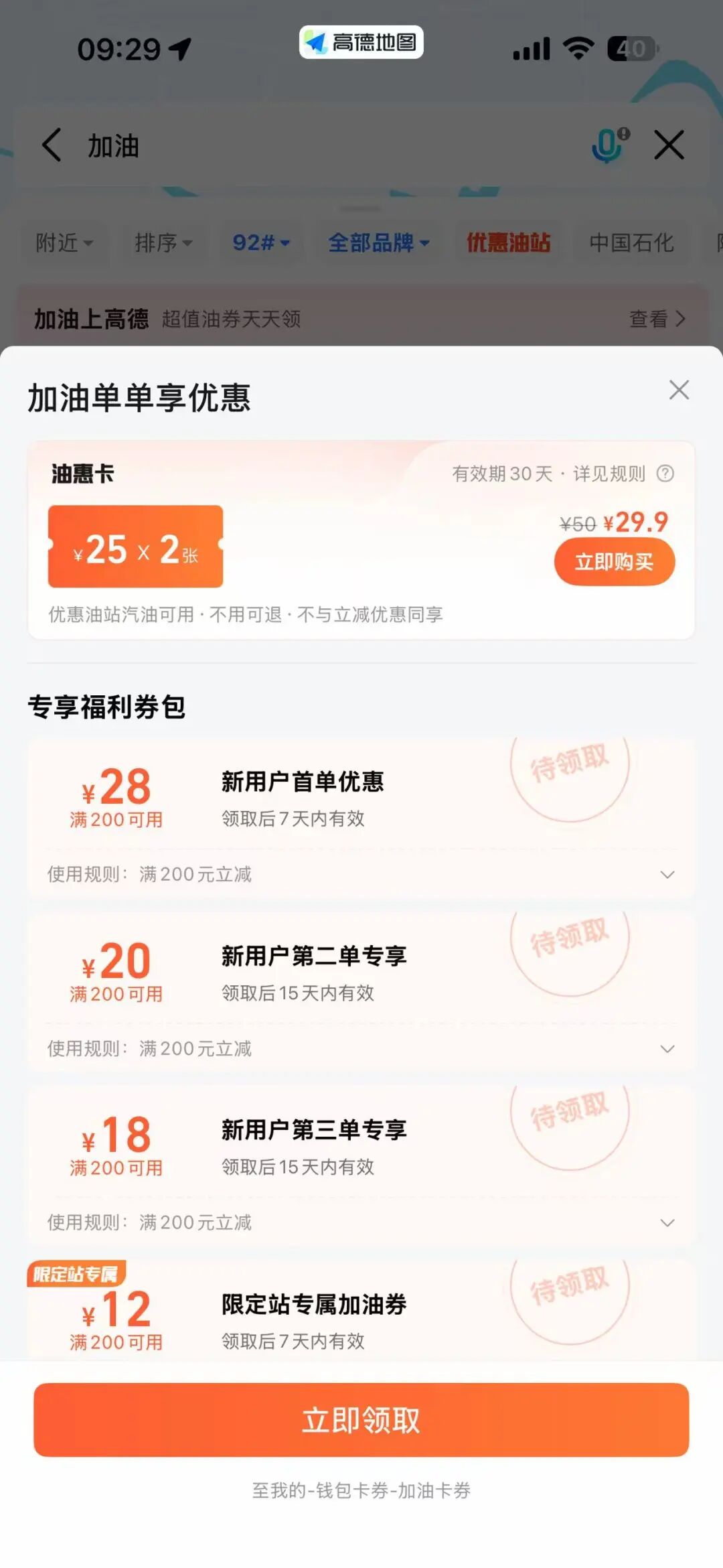Claim all coupons with 立即领取
Screen dimensions: 723x1568
[361, 1419]
